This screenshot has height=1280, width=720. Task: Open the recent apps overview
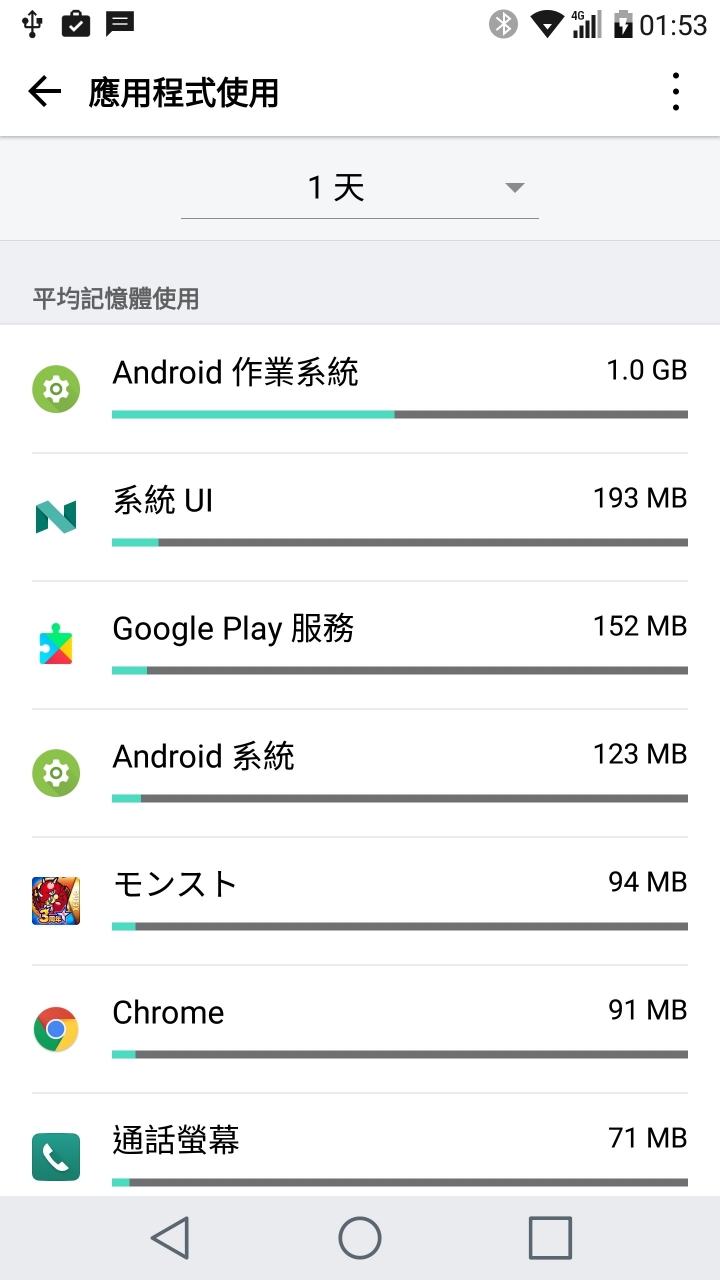tap(549, 1238)
